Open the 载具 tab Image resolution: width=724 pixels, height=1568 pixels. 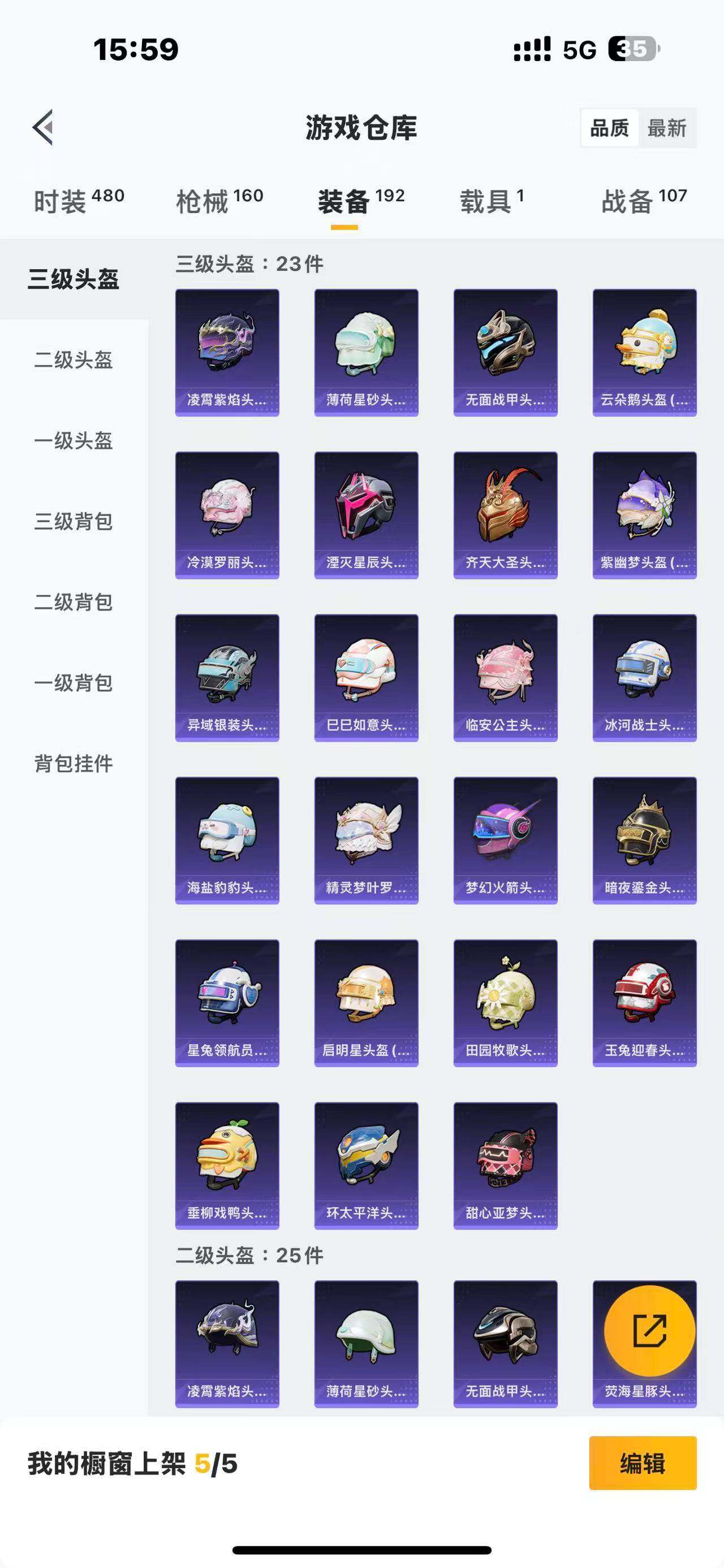pyautogui.click(x=491, y=201)
